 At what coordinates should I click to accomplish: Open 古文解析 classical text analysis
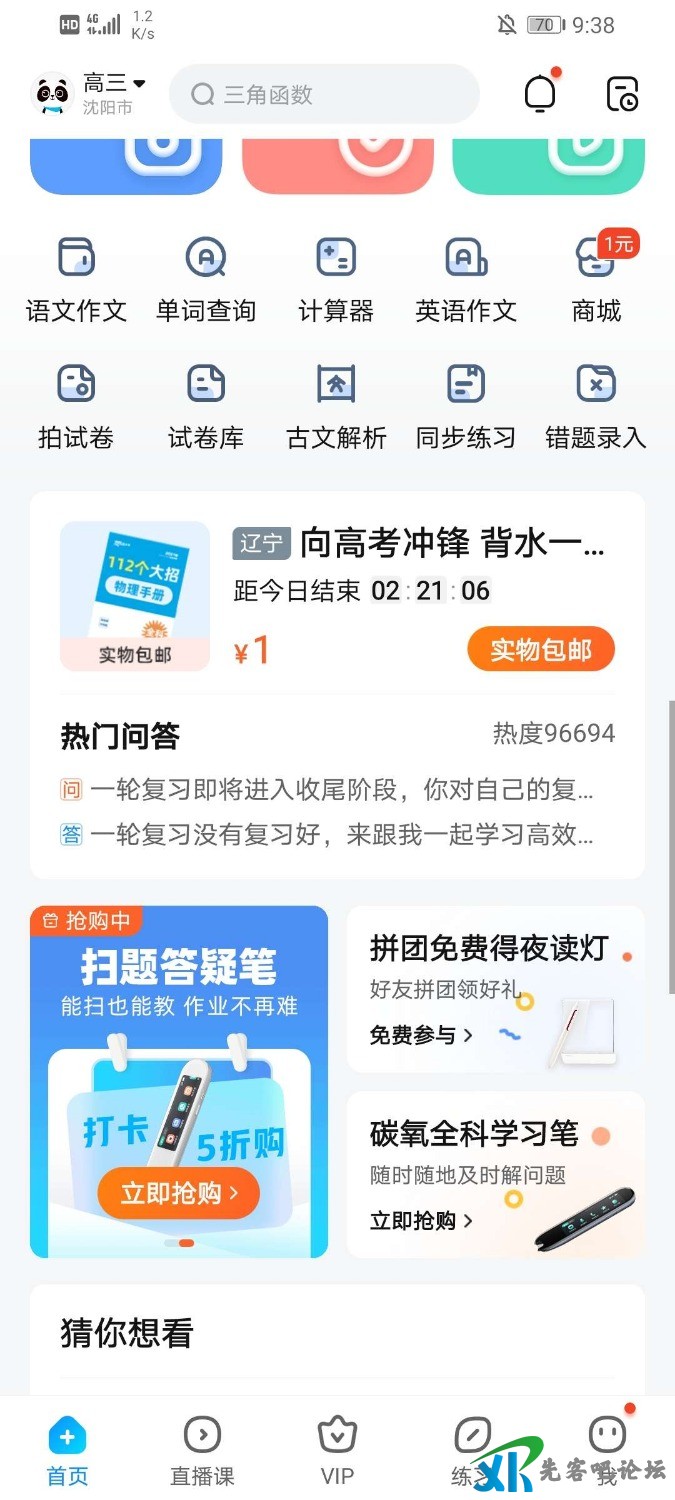pyautogui.click(x=336, y=407)
